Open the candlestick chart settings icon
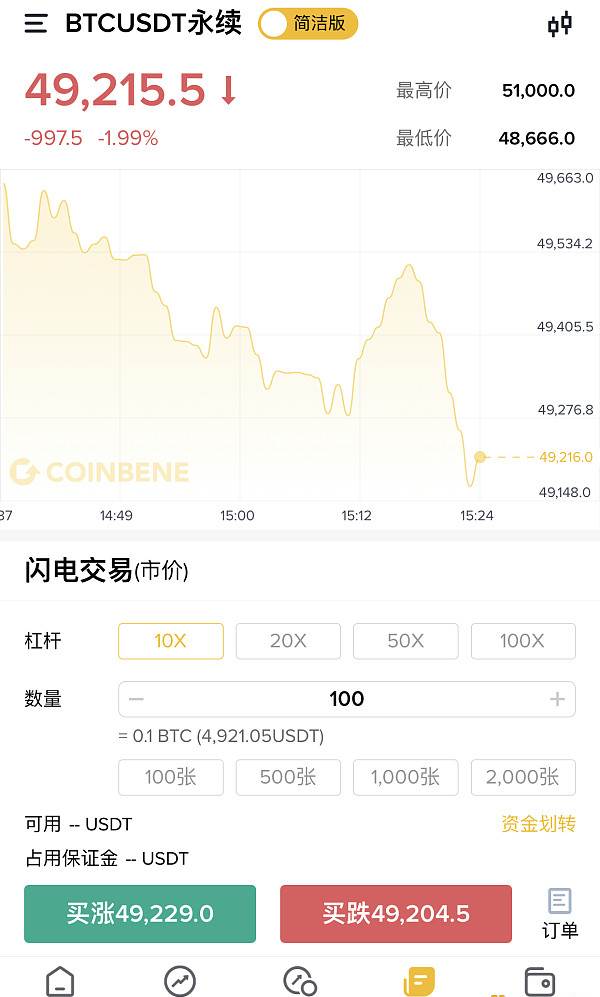The height and width of the screenshot is (997, 600). 560,25
